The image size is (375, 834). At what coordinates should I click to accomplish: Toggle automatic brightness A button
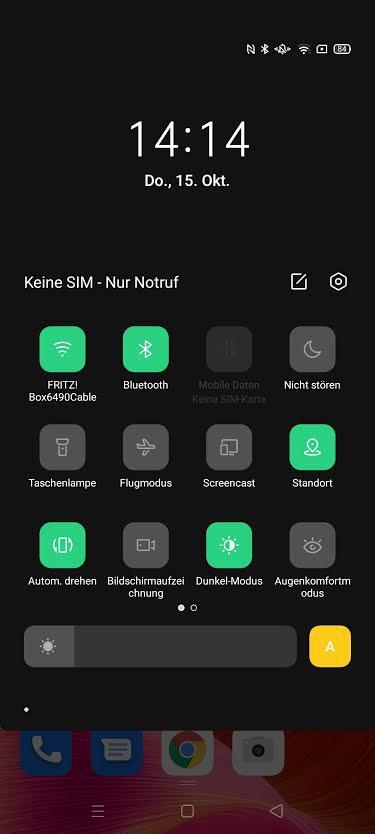pyautogui.click(x=330, y=646)
